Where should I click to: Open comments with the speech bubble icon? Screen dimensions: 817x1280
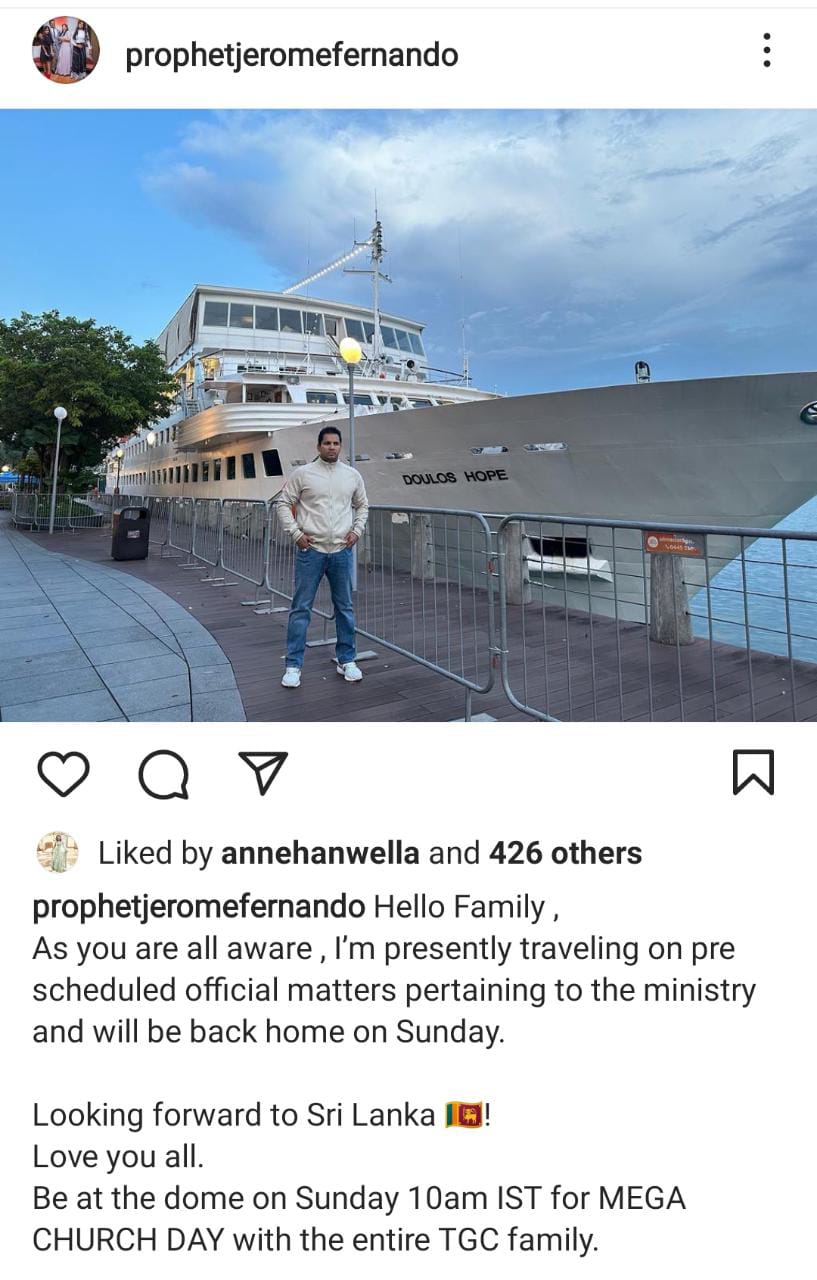(163, 774)
